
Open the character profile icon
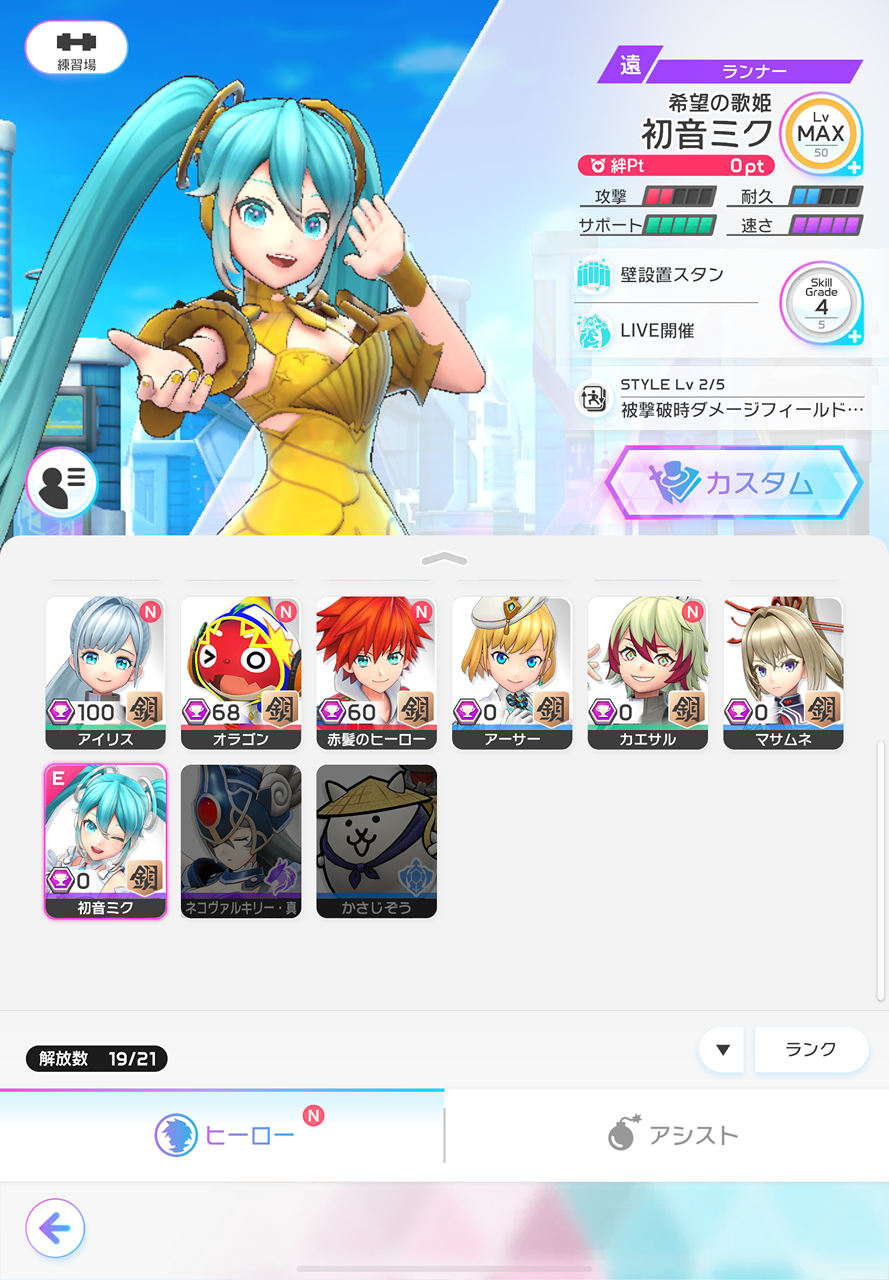pos(62,483)
